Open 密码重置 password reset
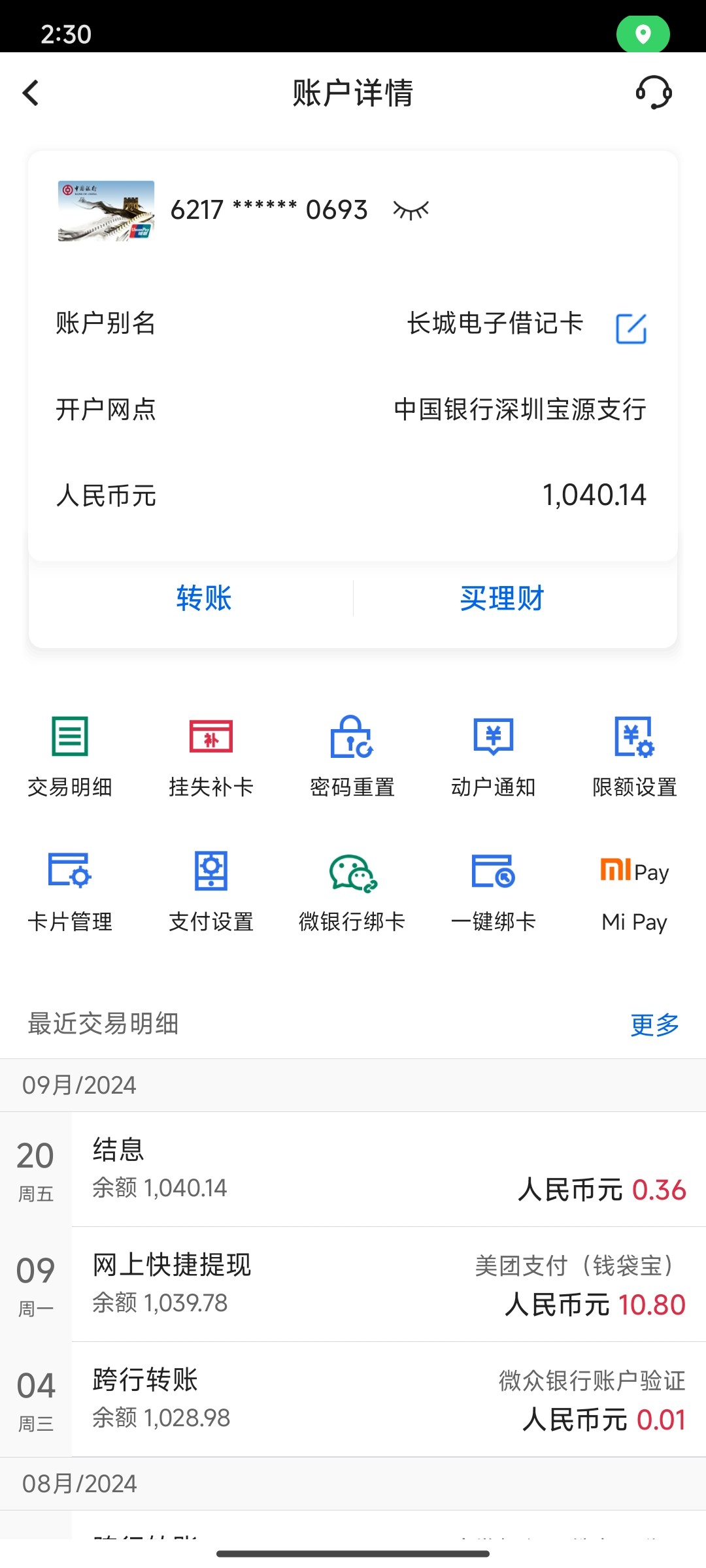Screen dimensions: 706x1568 [x=352, y=756]
